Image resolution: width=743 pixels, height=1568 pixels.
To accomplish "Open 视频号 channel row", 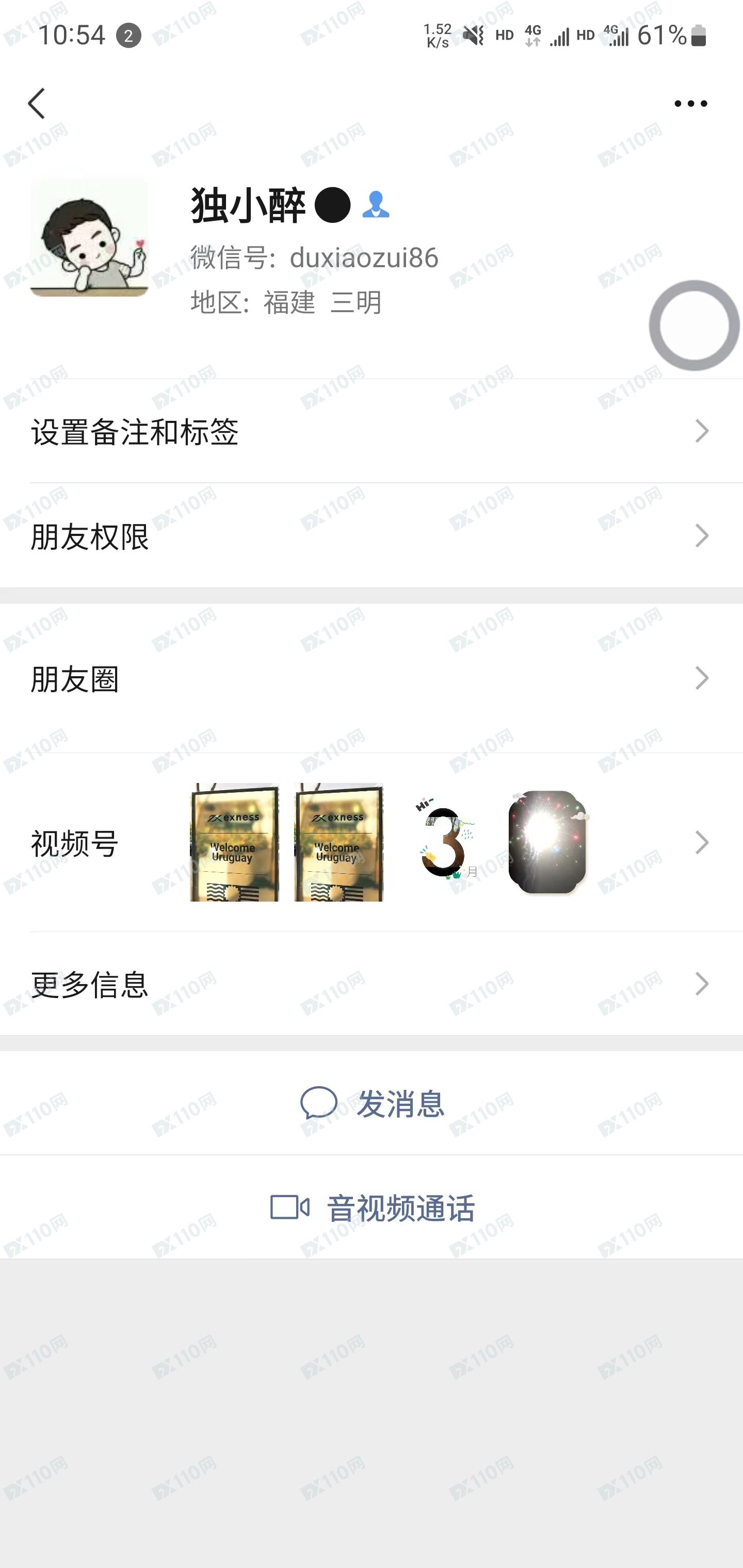I will point(372,843).
